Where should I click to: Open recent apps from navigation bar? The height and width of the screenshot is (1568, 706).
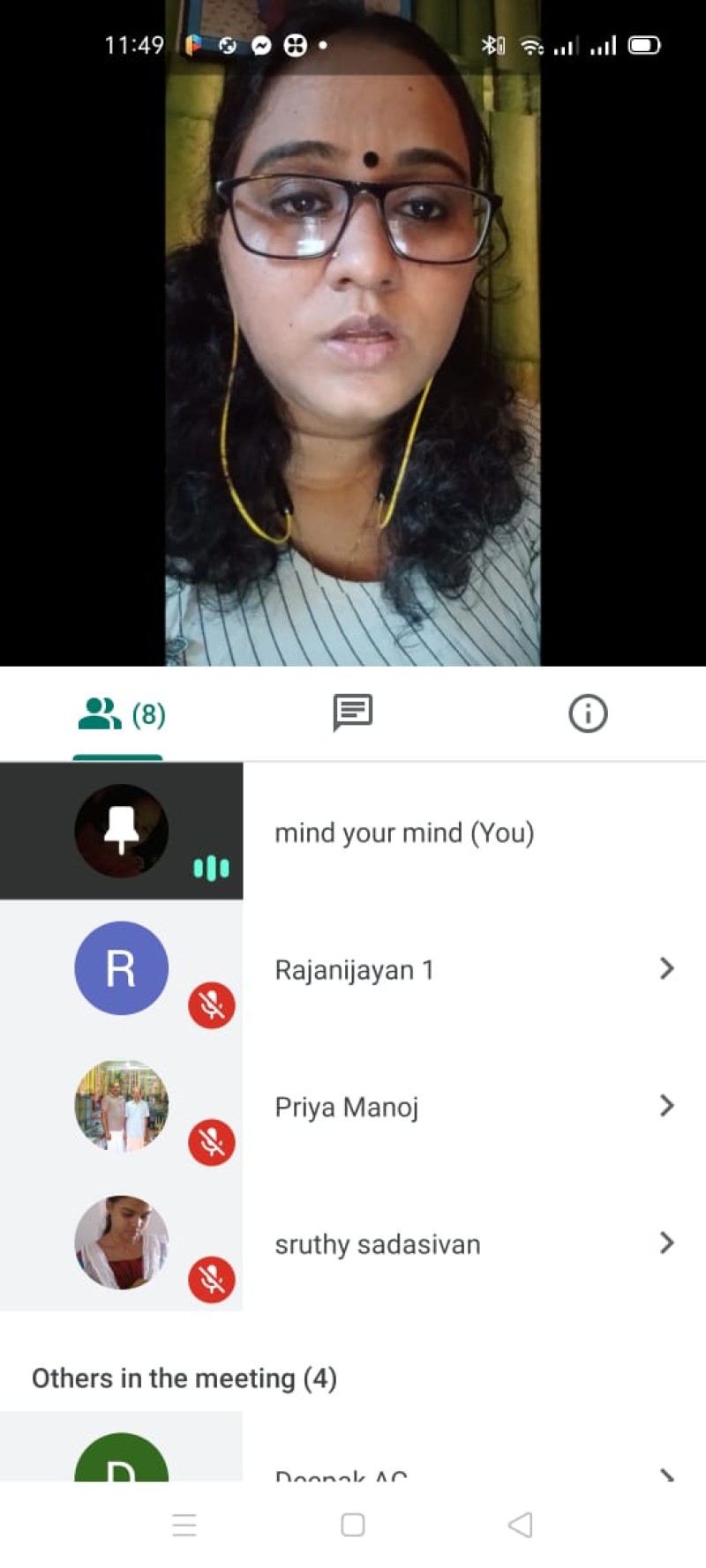[x=184, y=1525]
